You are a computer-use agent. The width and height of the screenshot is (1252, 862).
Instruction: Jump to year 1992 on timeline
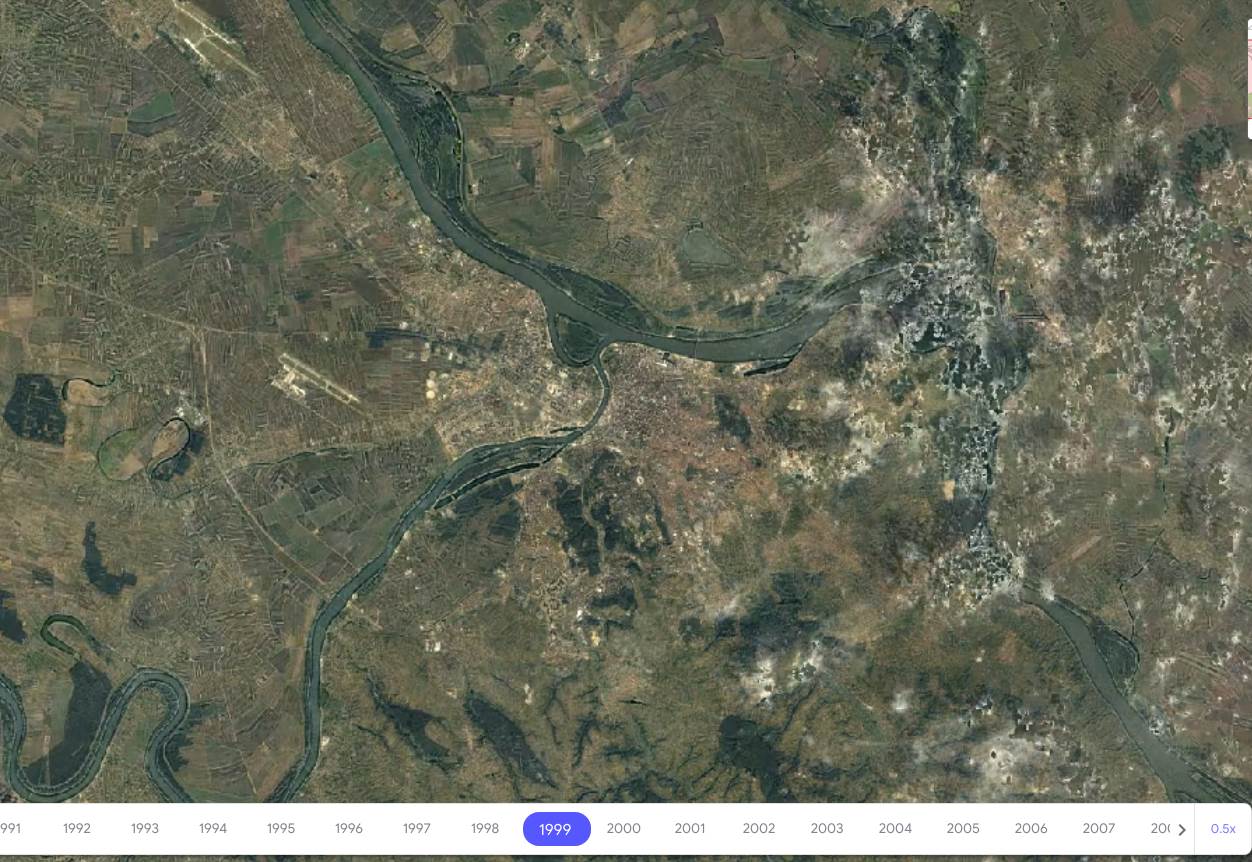(77, 828)
